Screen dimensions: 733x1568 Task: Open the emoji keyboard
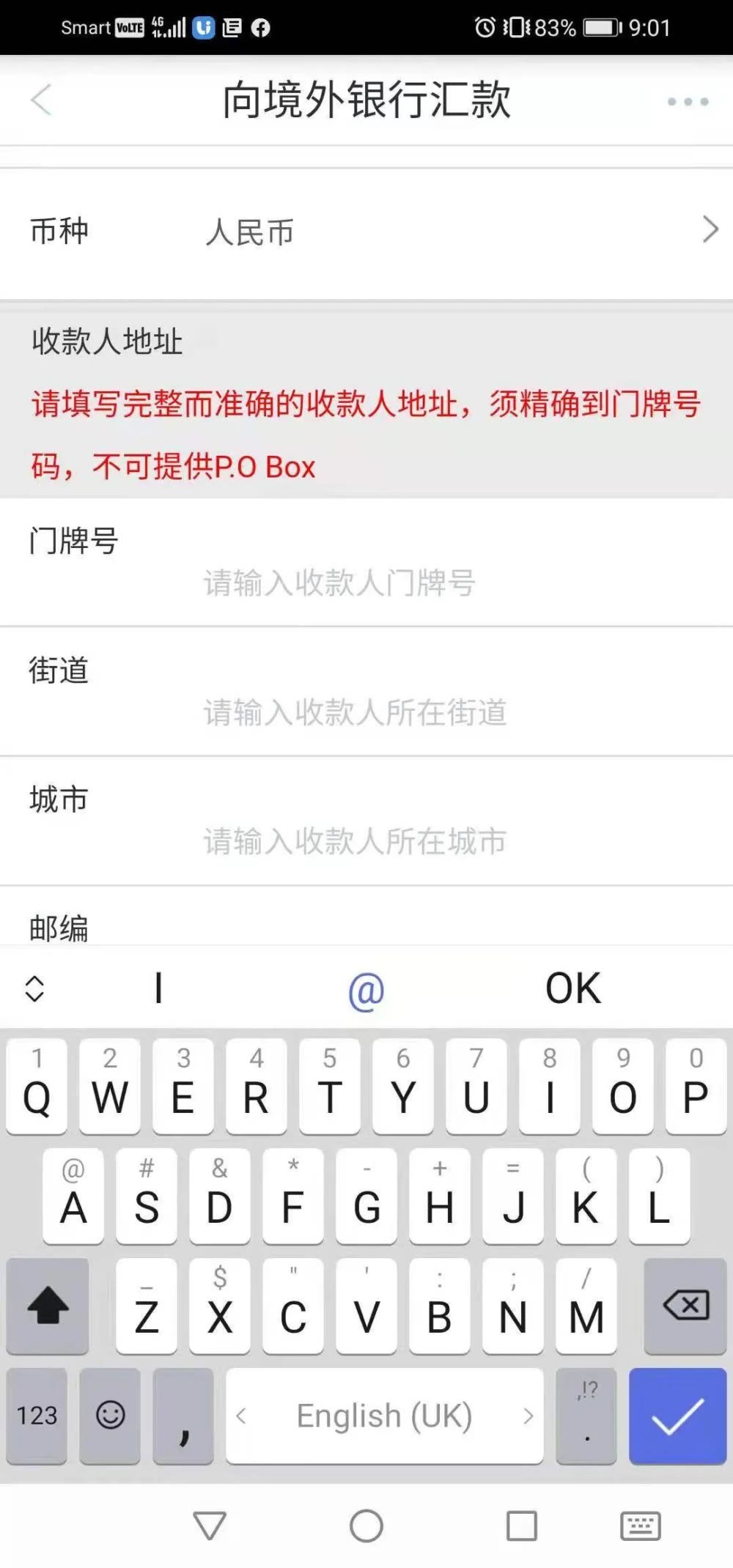pos(110,1416)
